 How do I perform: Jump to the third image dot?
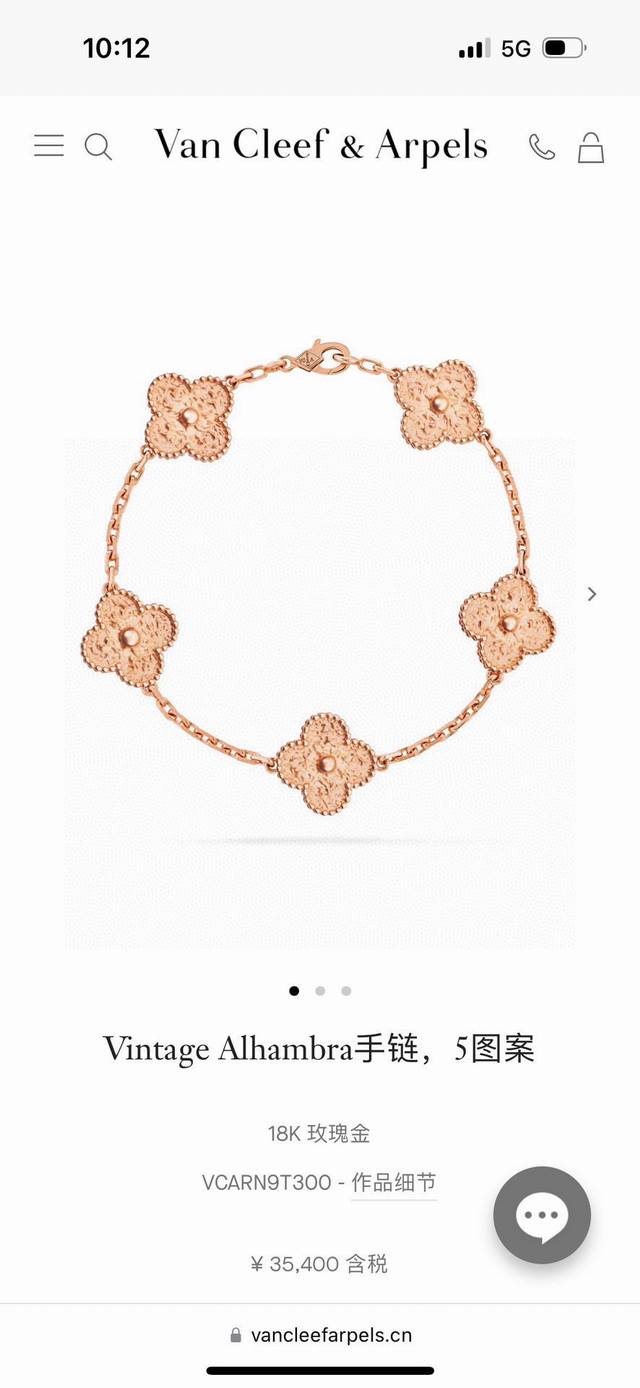pyautogui.click(x=346, y=991)
